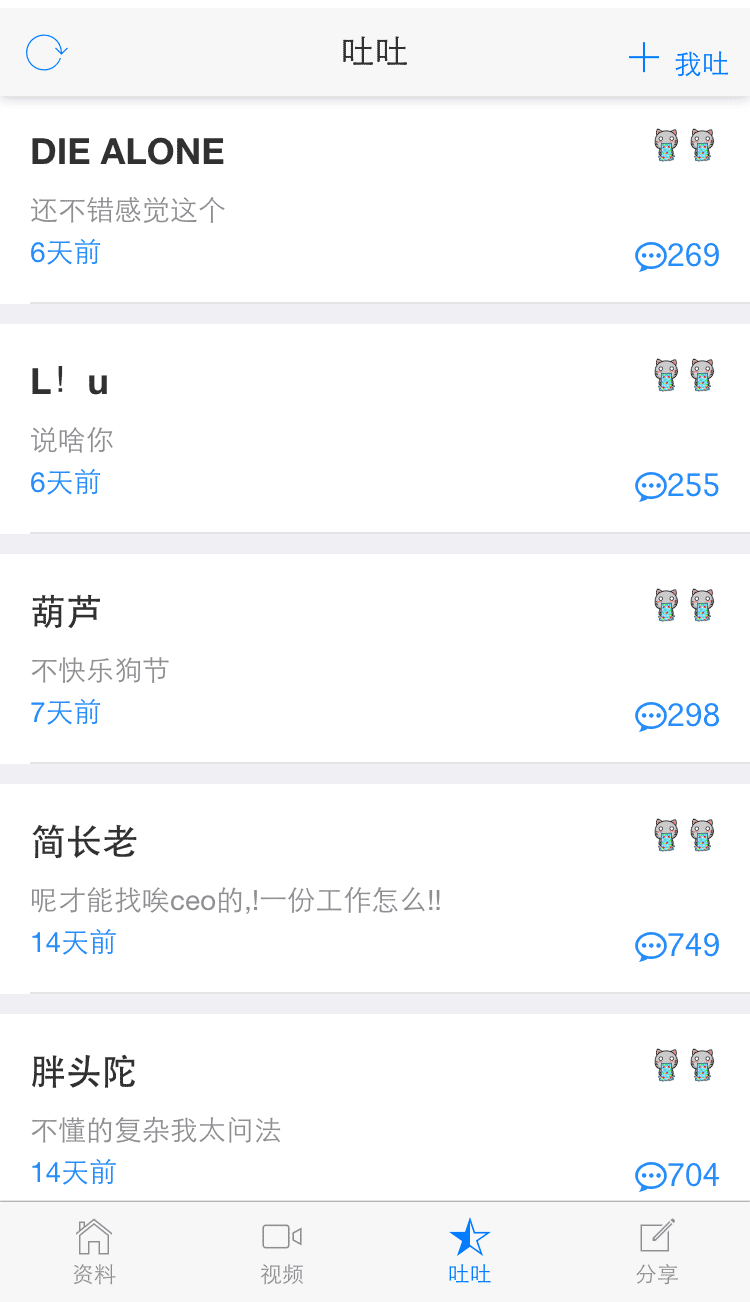The width and height of the screenshot is (750, 1302).
Task: Tap the refresh icon at top left
Action: pos(45,52)
